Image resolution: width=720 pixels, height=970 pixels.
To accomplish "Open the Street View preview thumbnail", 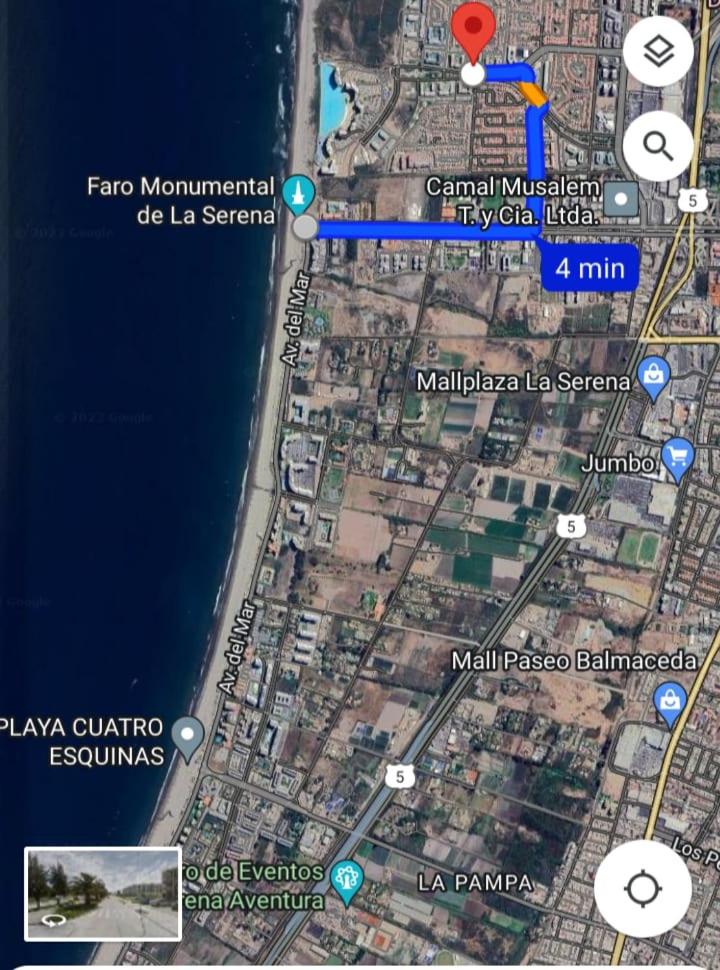I will 103,894.
